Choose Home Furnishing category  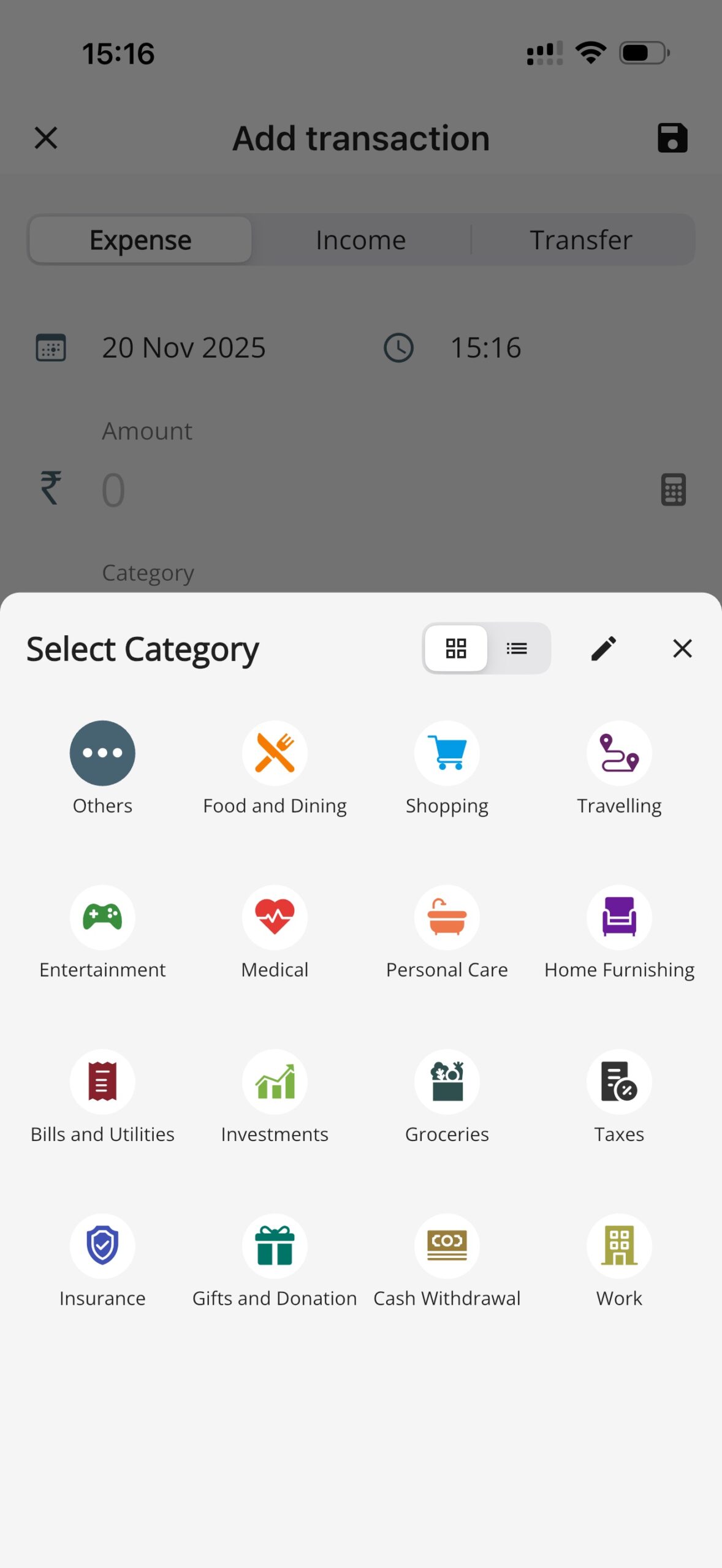(619, 918)
